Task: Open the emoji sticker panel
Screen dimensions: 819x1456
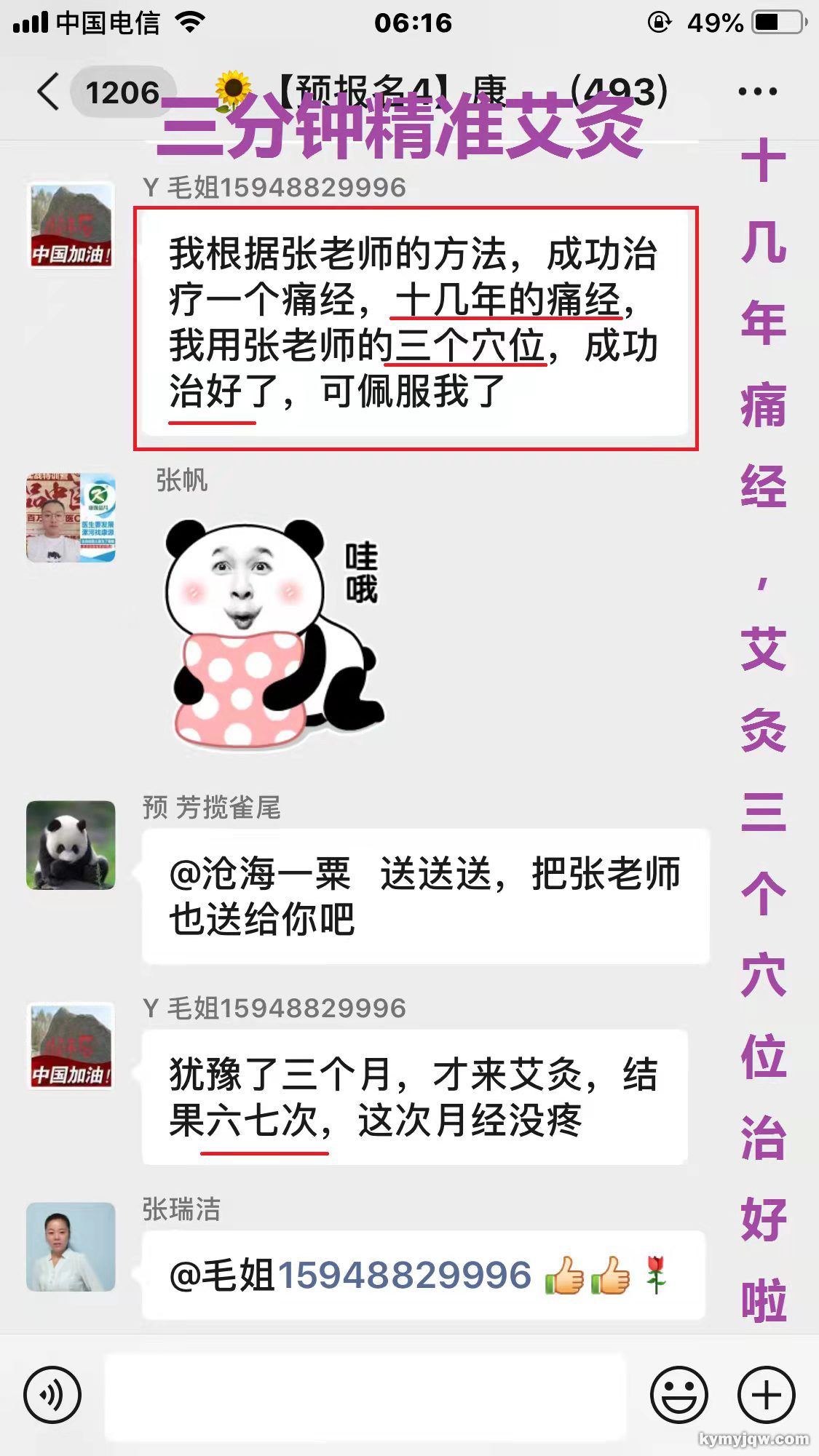Action: (678, 1395)
